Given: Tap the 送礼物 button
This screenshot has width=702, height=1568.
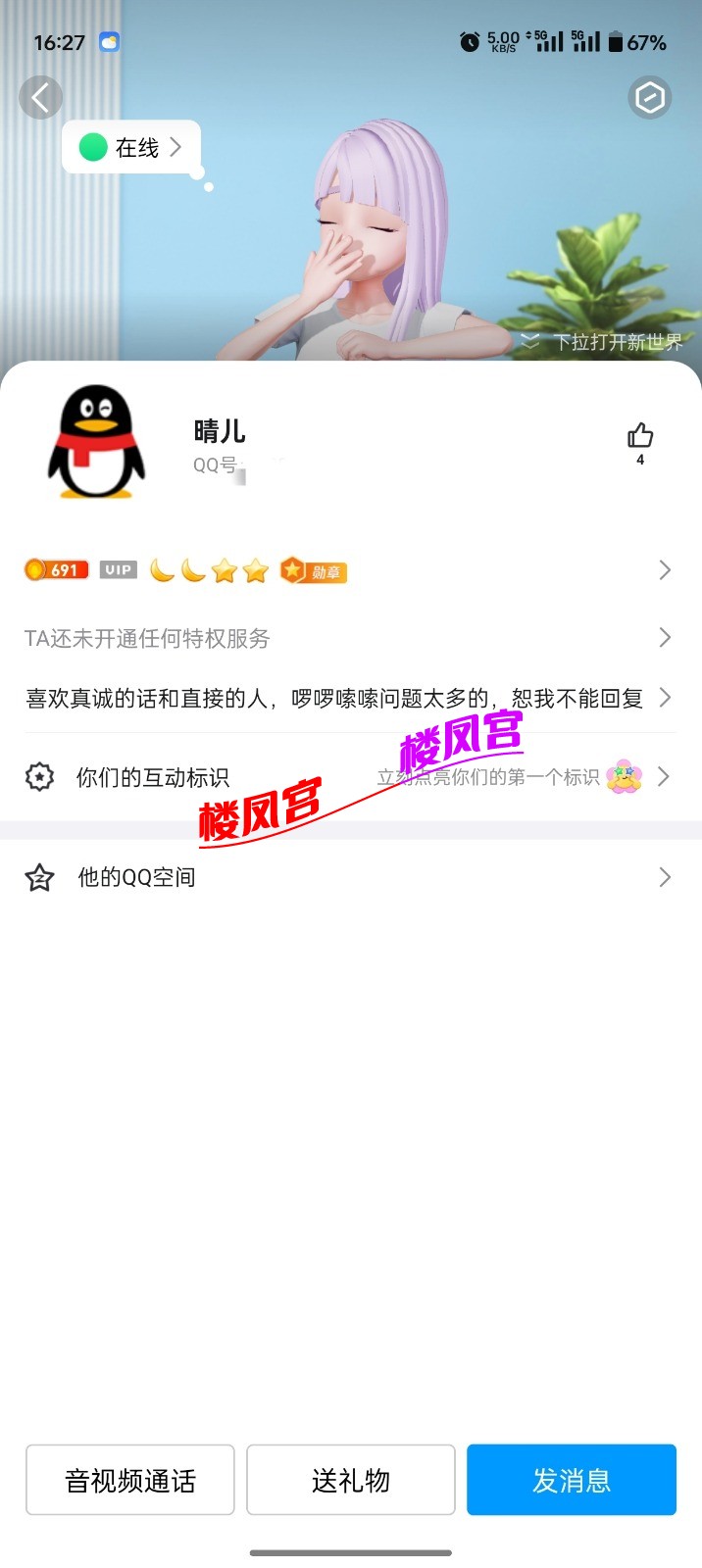Looking at the screenshot, I should (x=351, y=1480).
